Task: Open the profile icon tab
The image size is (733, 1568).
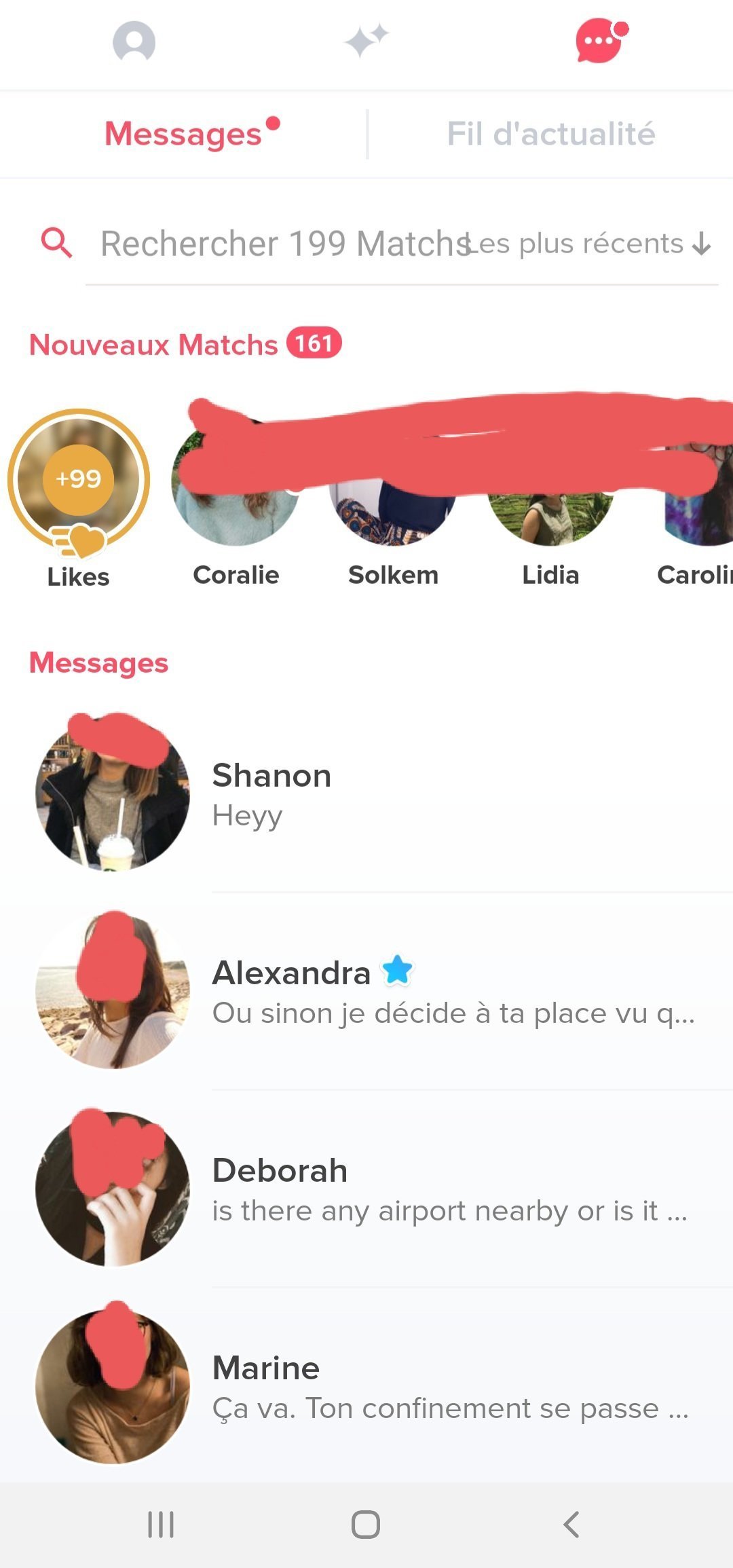Action: pos(134,42)
